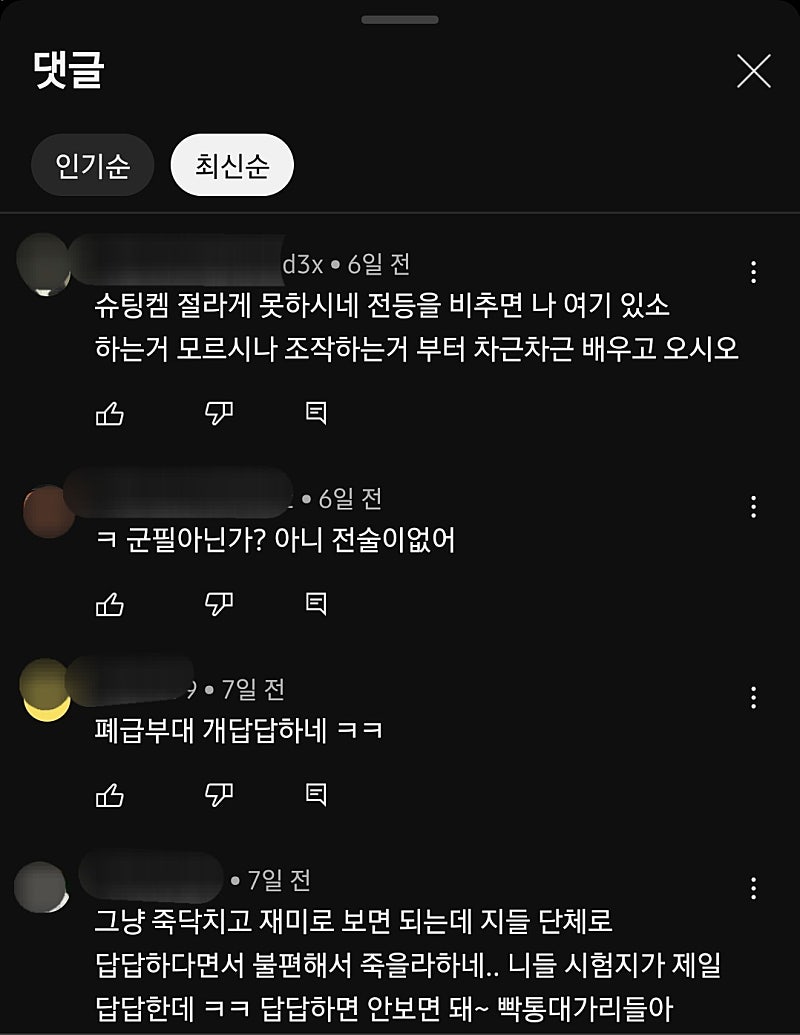
Task: Open options menu for the 그냥 죽닥치고 comment
Action: [754, 888]
